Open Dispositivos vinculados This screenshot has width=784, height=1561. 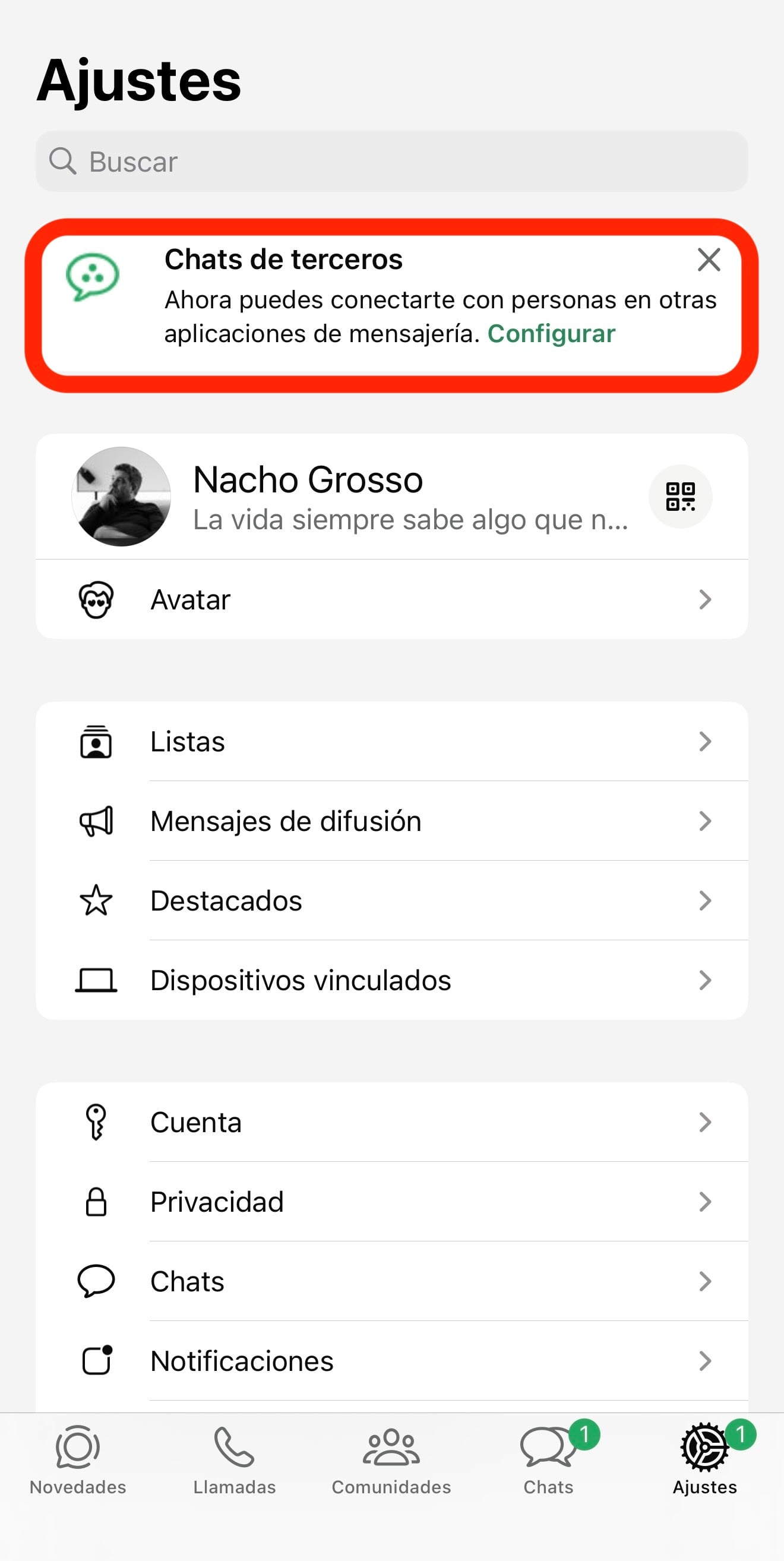point(391,980)
